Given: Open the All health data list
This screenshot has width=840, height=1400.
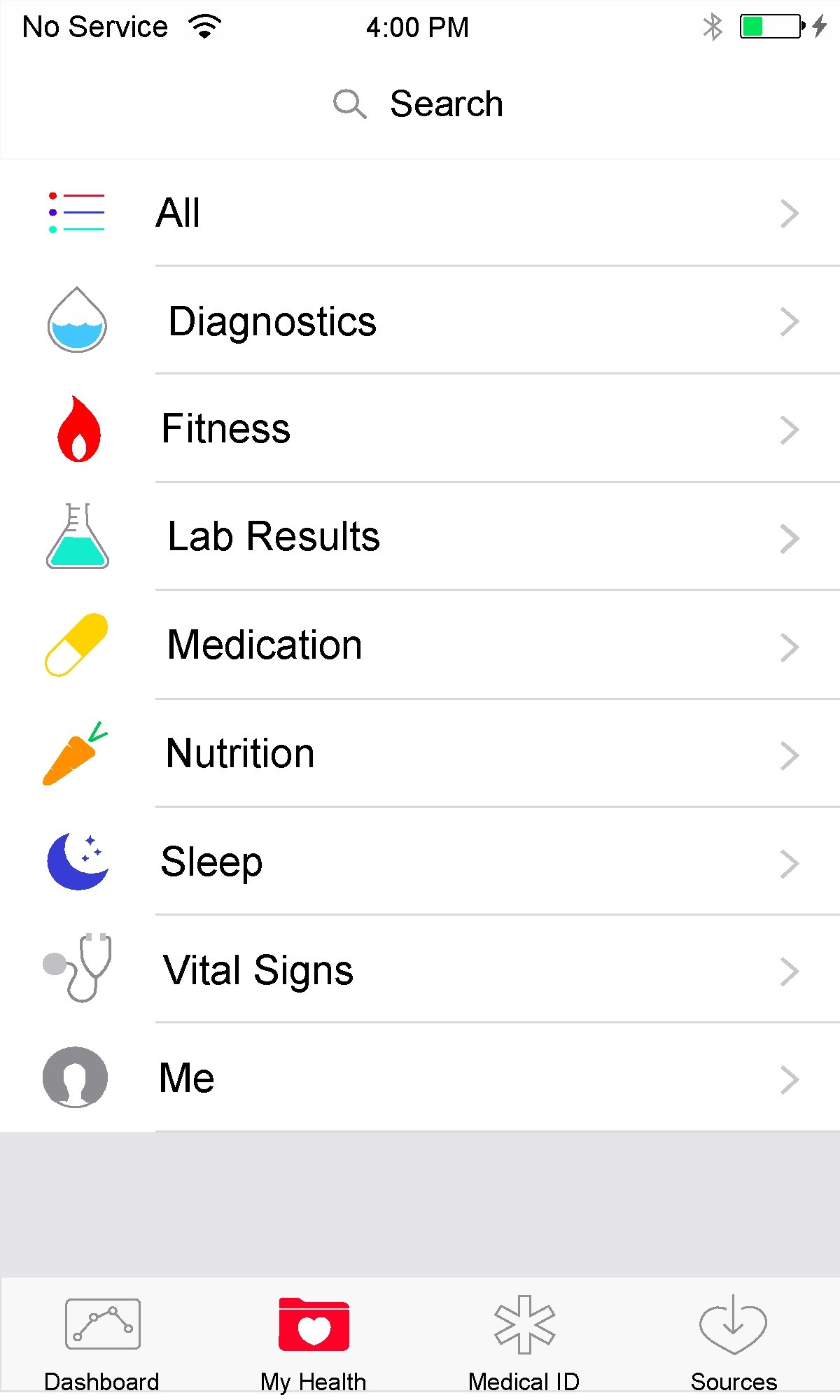Looking at the screenshot, I should pos(420,213).
